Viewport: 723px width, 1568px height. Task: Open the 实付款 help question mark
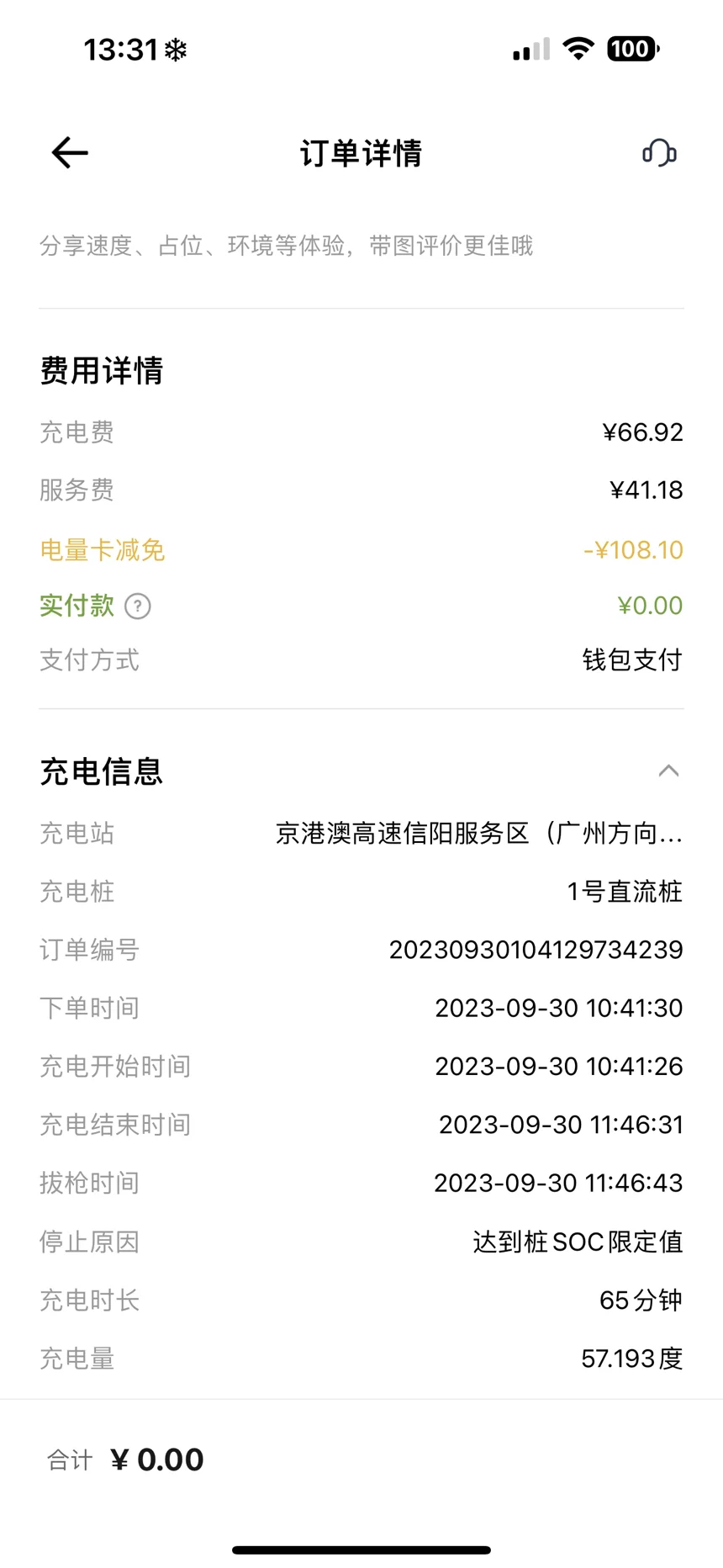pos(138,606)
